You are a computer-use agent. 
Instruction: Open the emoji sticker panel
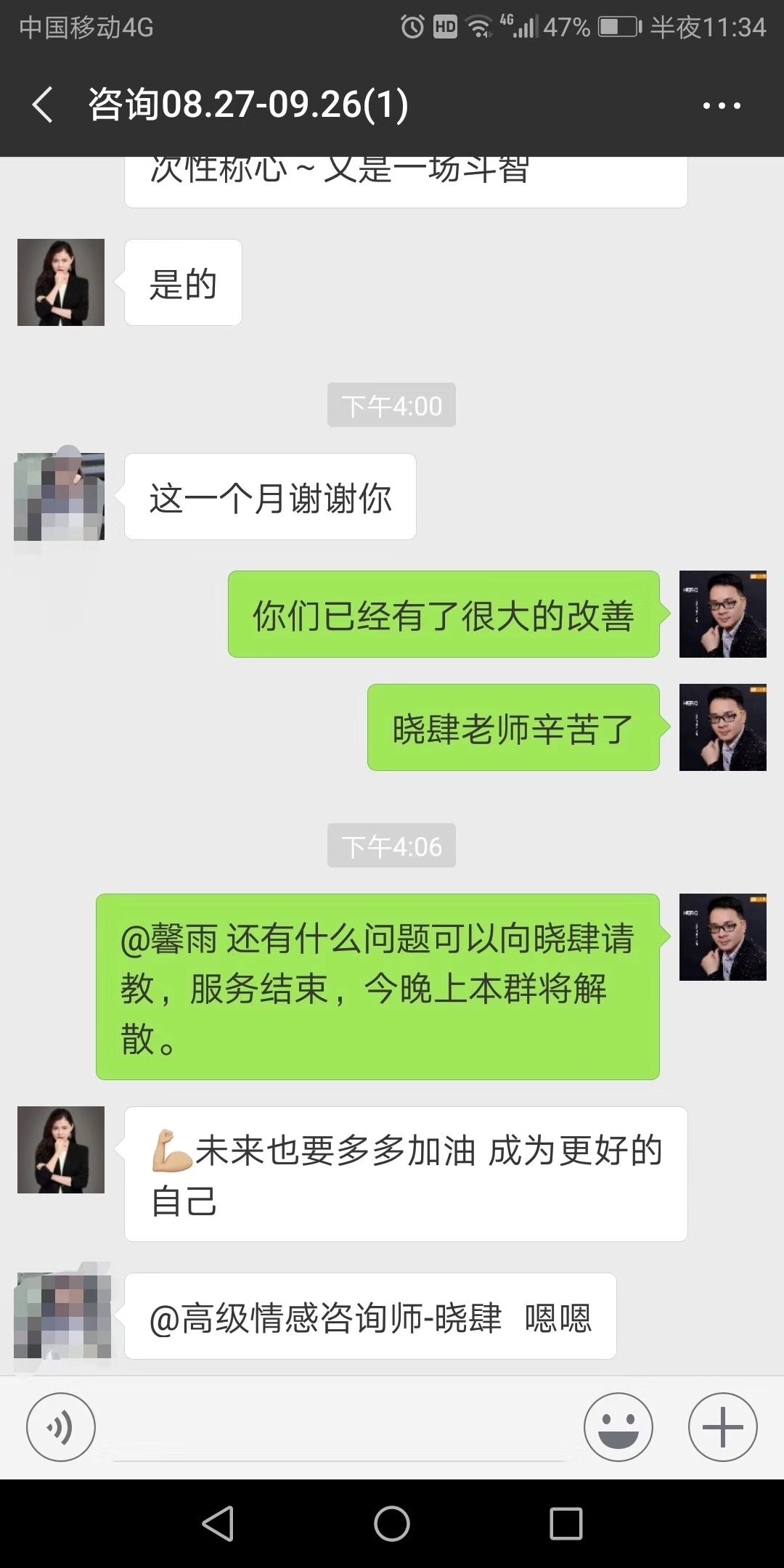coord(618,1427)
